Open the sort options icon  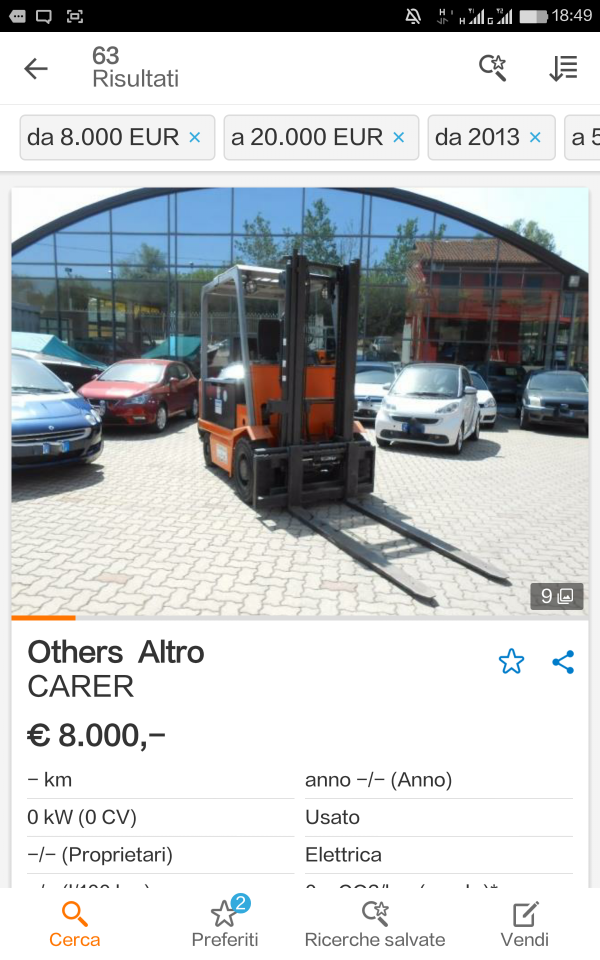[x=563, y=68]
